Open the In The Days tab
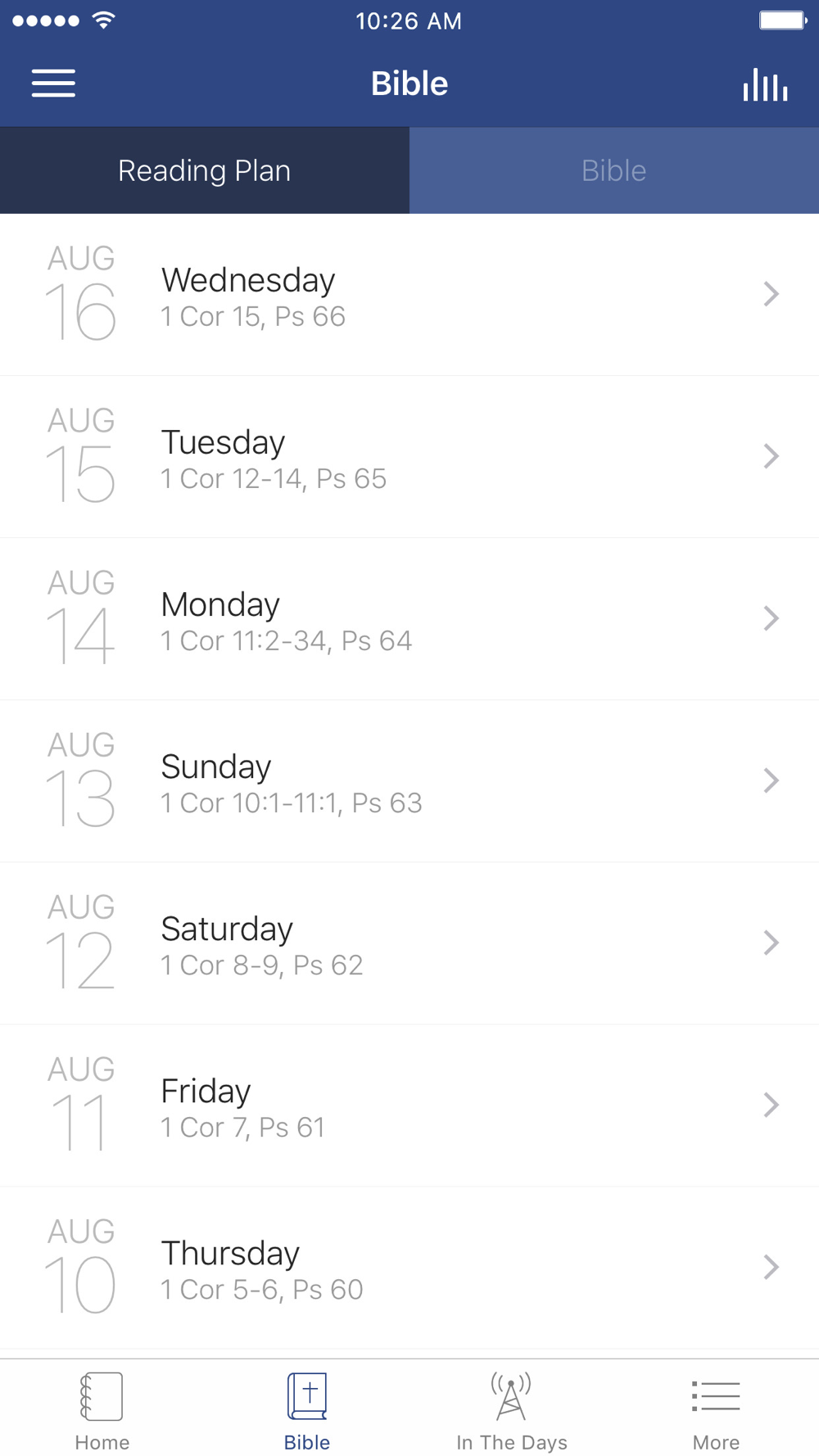Viewport: 819px width, 1456px height. pyautogui.click(x=512, y=1410)
